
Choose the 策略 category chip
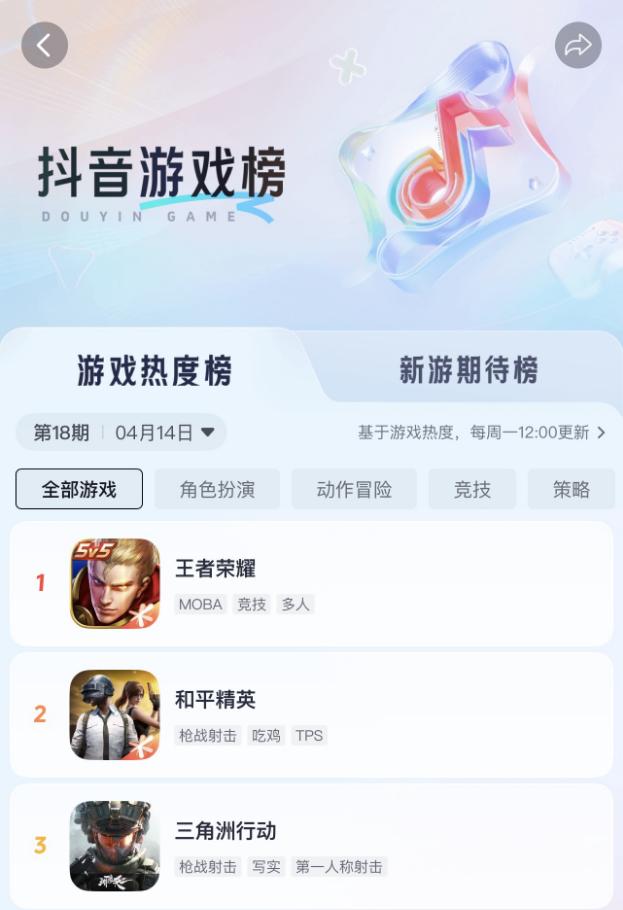[571, 489]
